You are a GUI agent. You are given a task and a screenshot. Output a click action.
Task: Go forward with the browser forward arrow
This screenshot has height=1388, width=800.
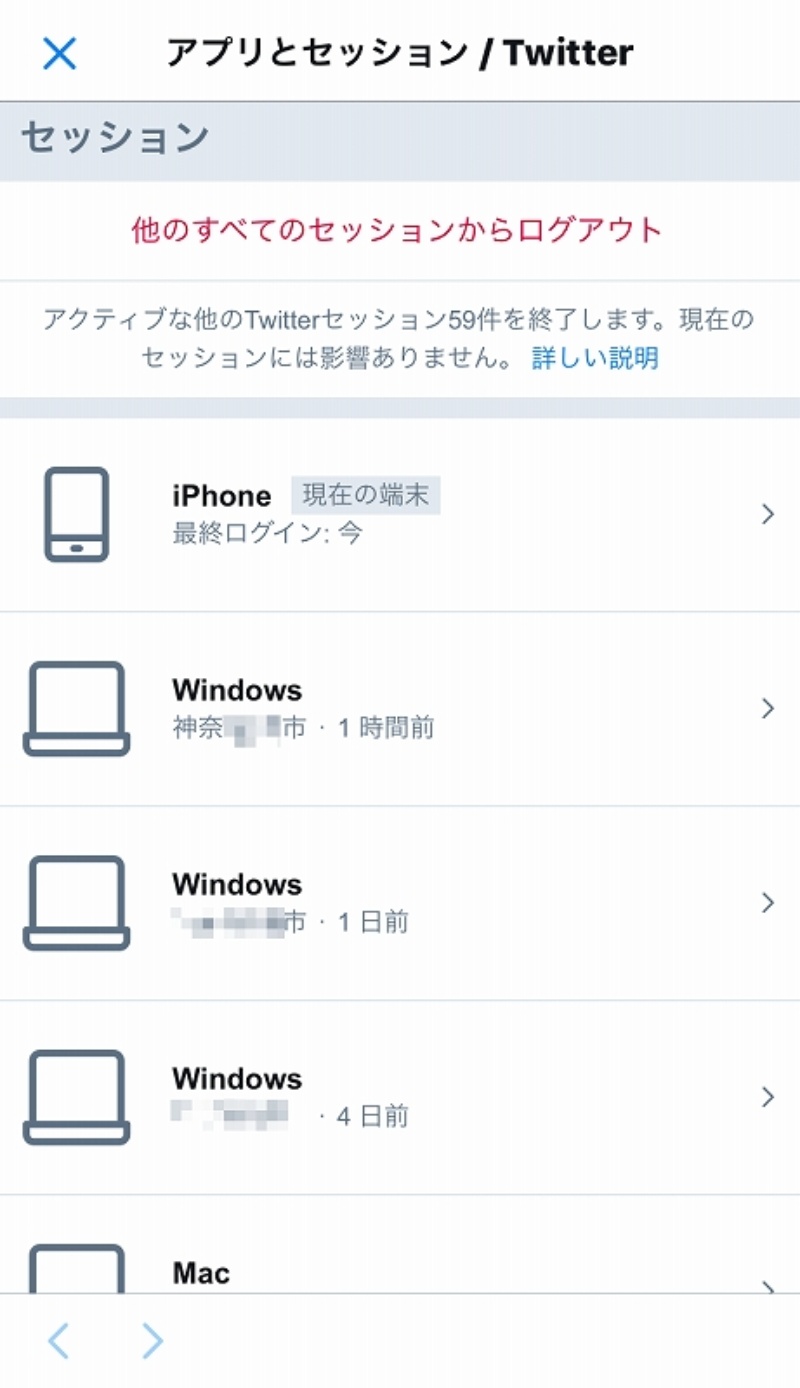pyautogui.click(x=151, y=1340)
